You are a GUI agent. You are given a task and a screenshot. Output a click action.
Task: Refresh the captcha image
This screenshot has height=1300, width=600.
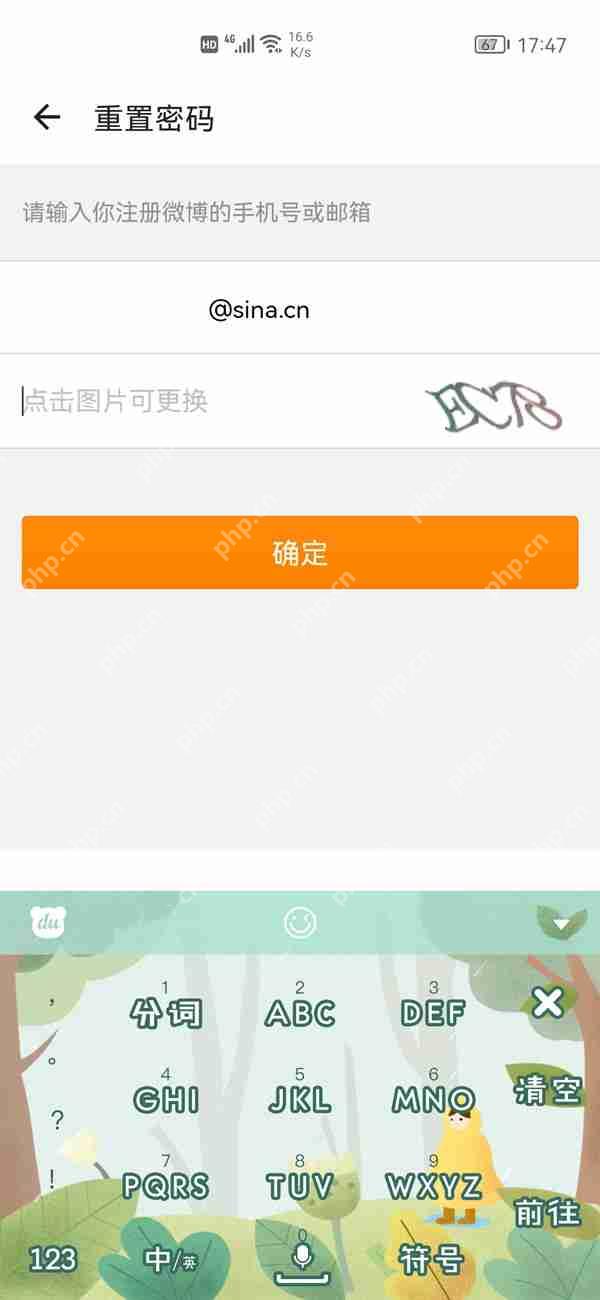click(x=495, y=406)
